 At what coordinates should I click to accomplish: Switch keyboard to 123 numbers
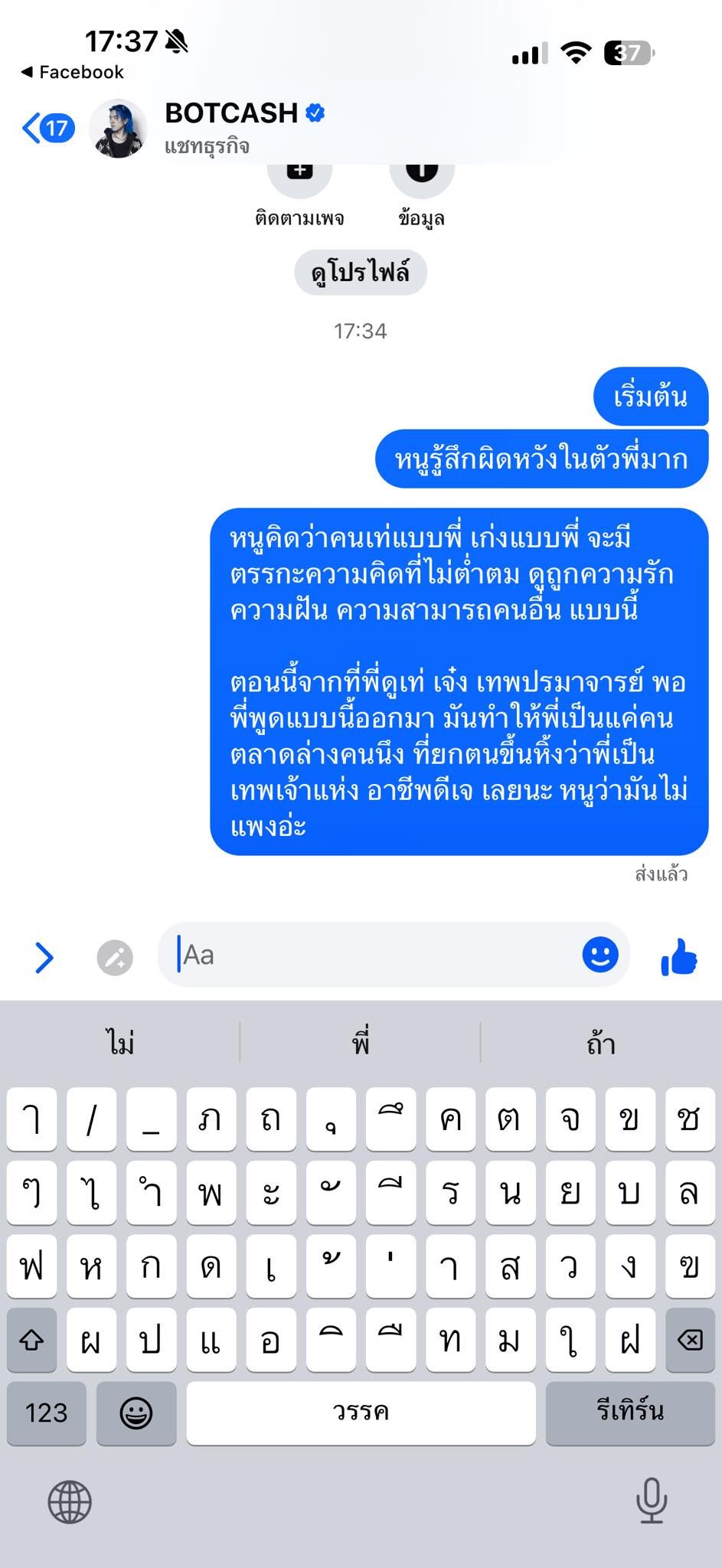[x=47, y=1412]
